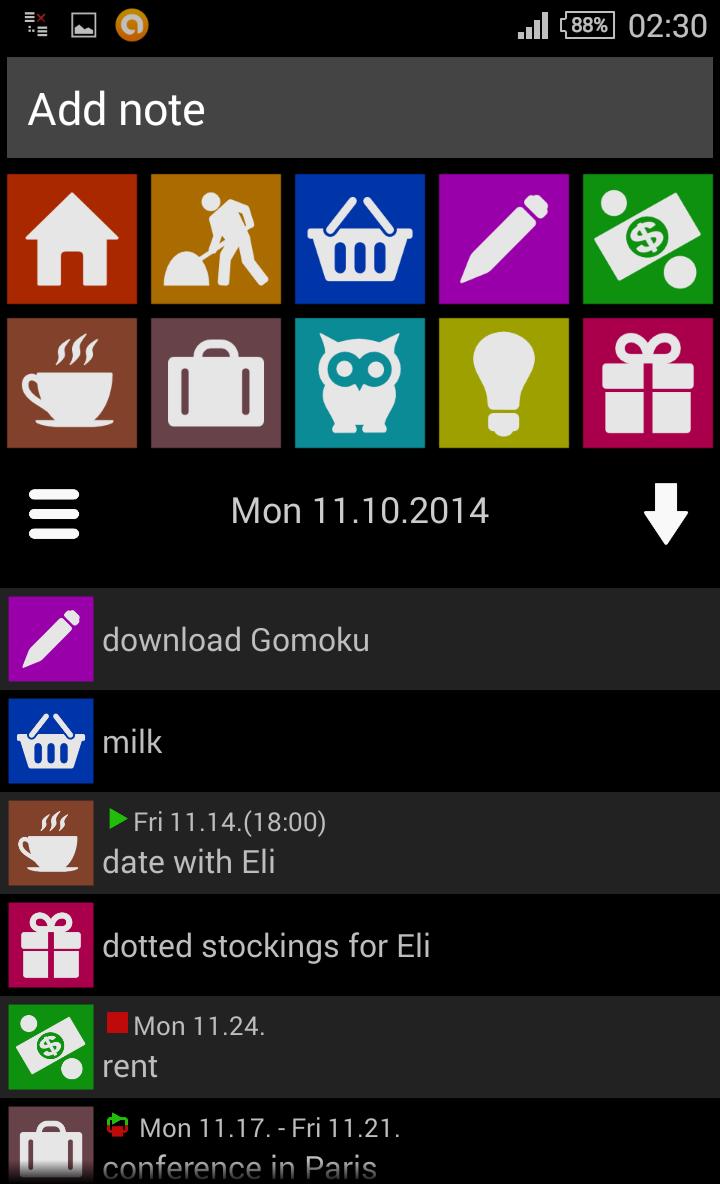The width and height of the screenshot is (720, 1184).
Task: View the "date with Eli" note
Action: coord(360,843)
